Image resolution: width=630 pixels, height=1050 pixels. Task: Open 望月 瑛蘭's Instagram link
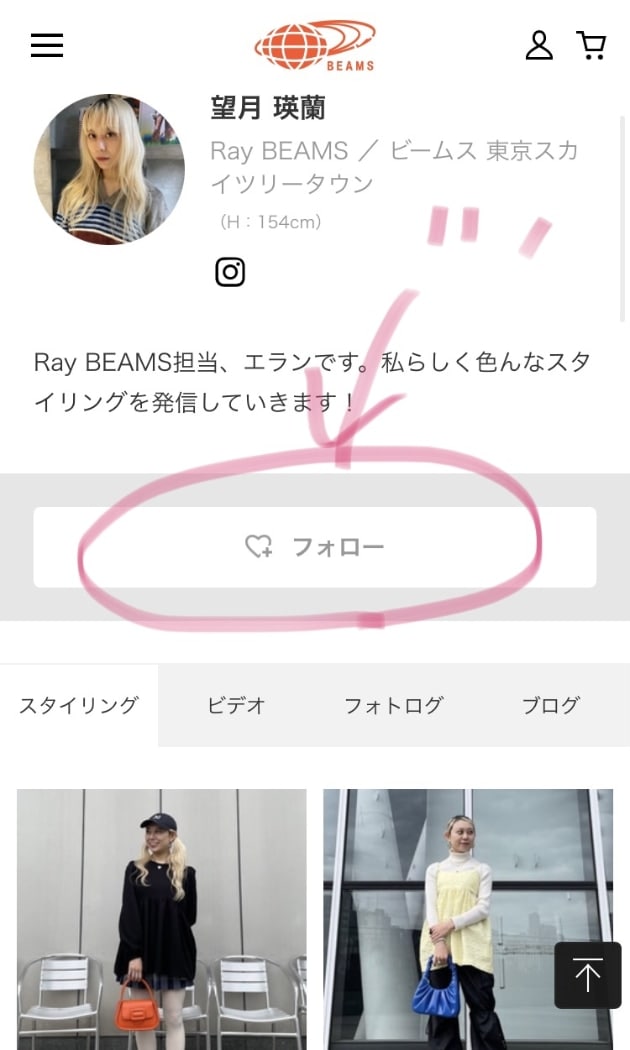(230, 272)
